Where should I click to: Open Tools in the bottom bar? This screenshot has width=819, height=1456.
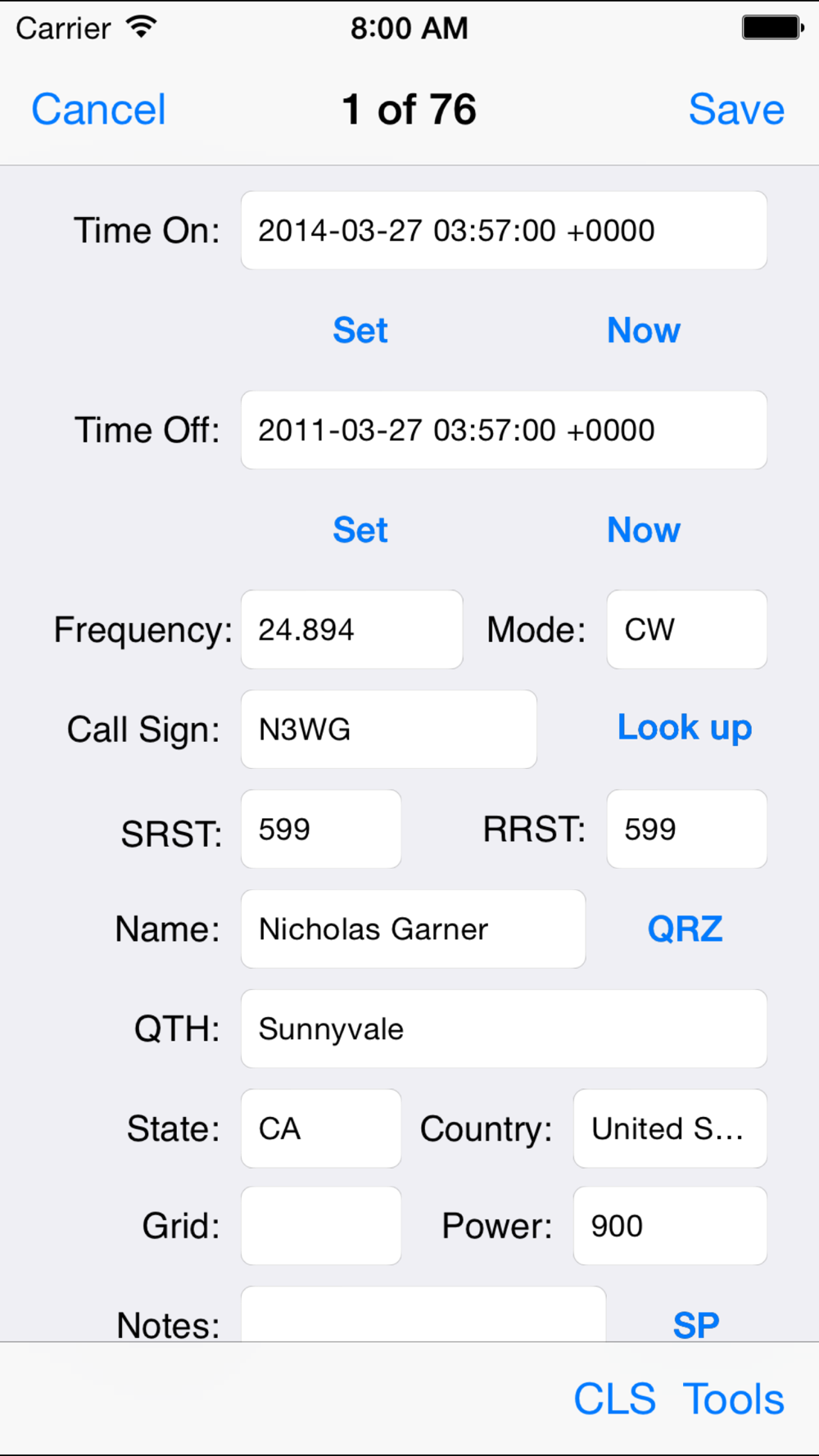(x=733, y=1399)
